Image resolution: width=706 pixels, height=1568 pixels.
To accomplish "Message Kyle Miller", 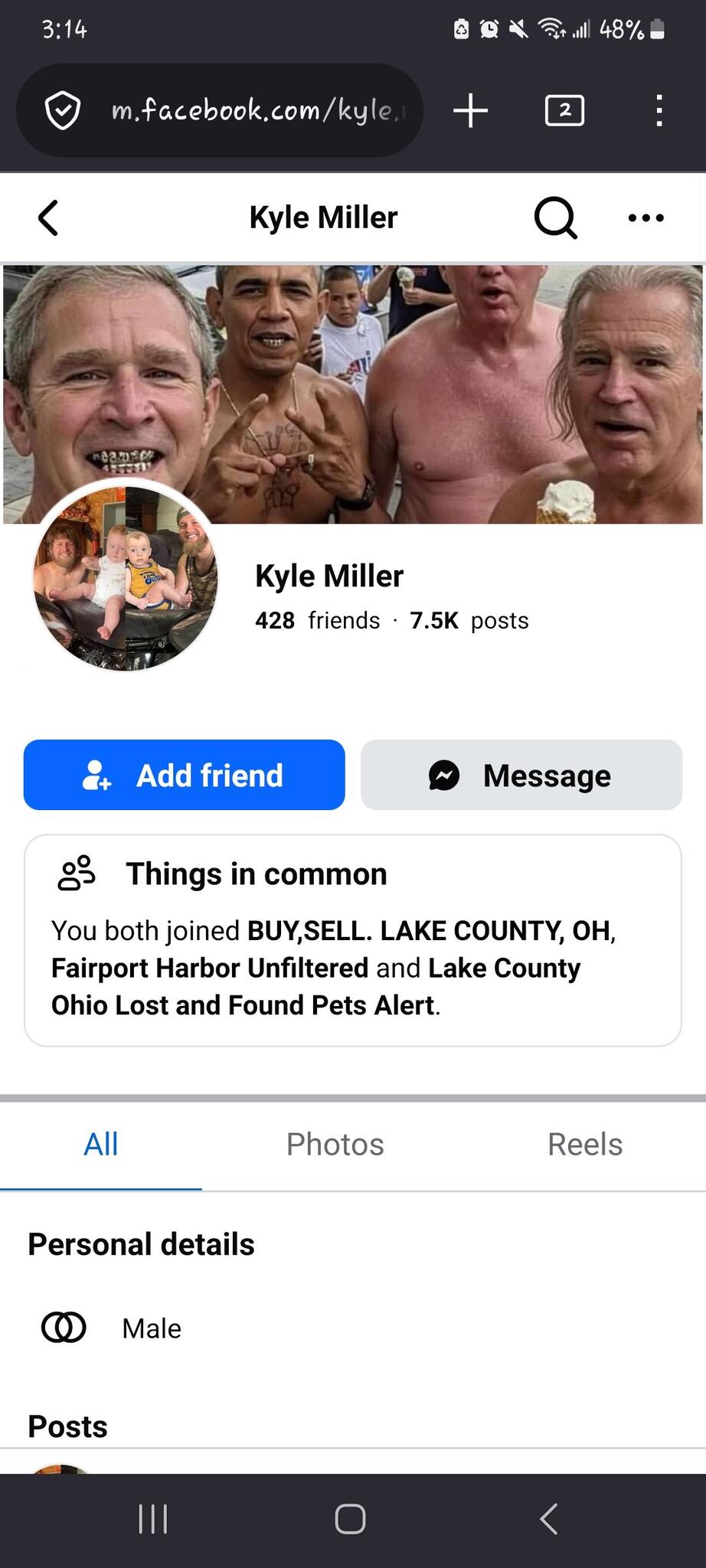I will point(521,775).
